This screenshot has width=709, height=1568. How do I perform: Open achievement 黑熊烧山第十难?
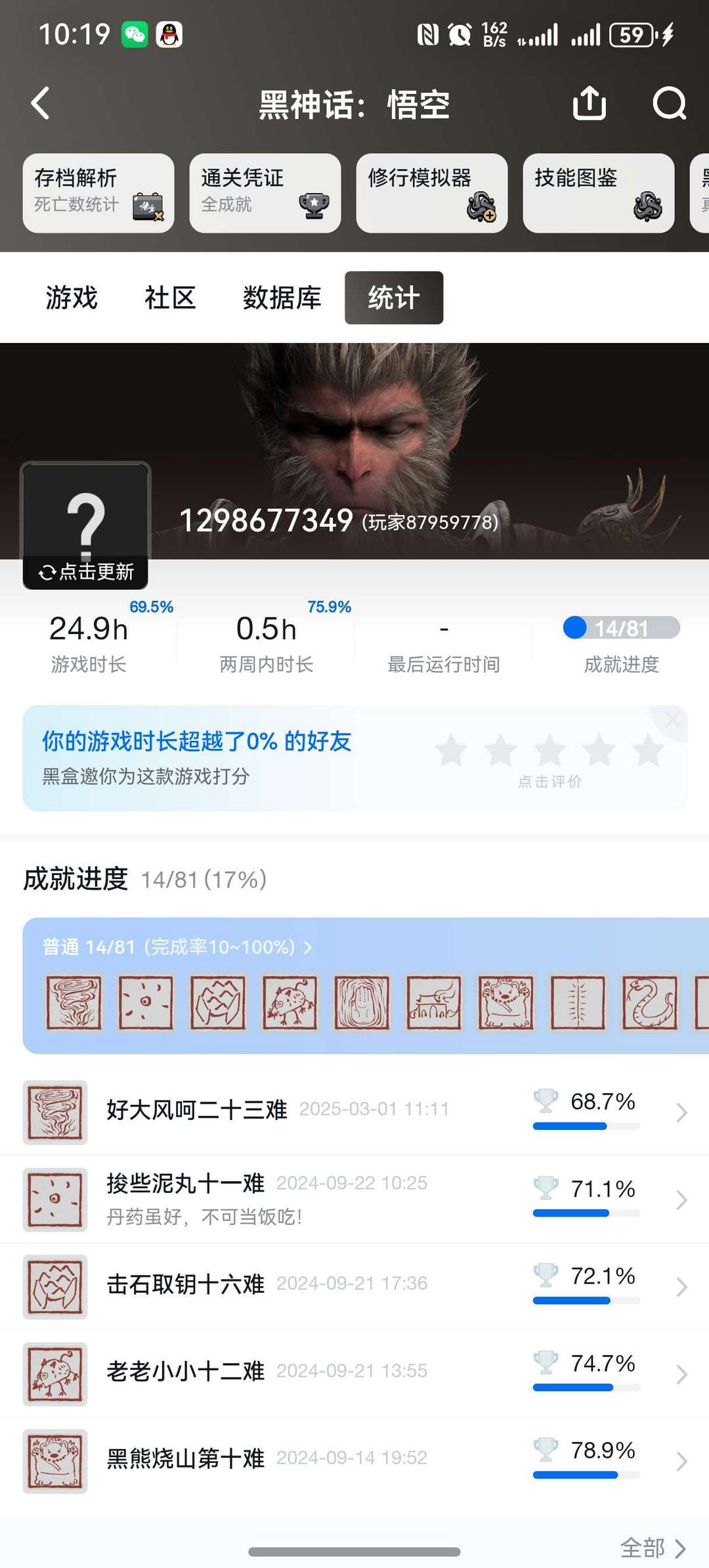pos(354,1460)
